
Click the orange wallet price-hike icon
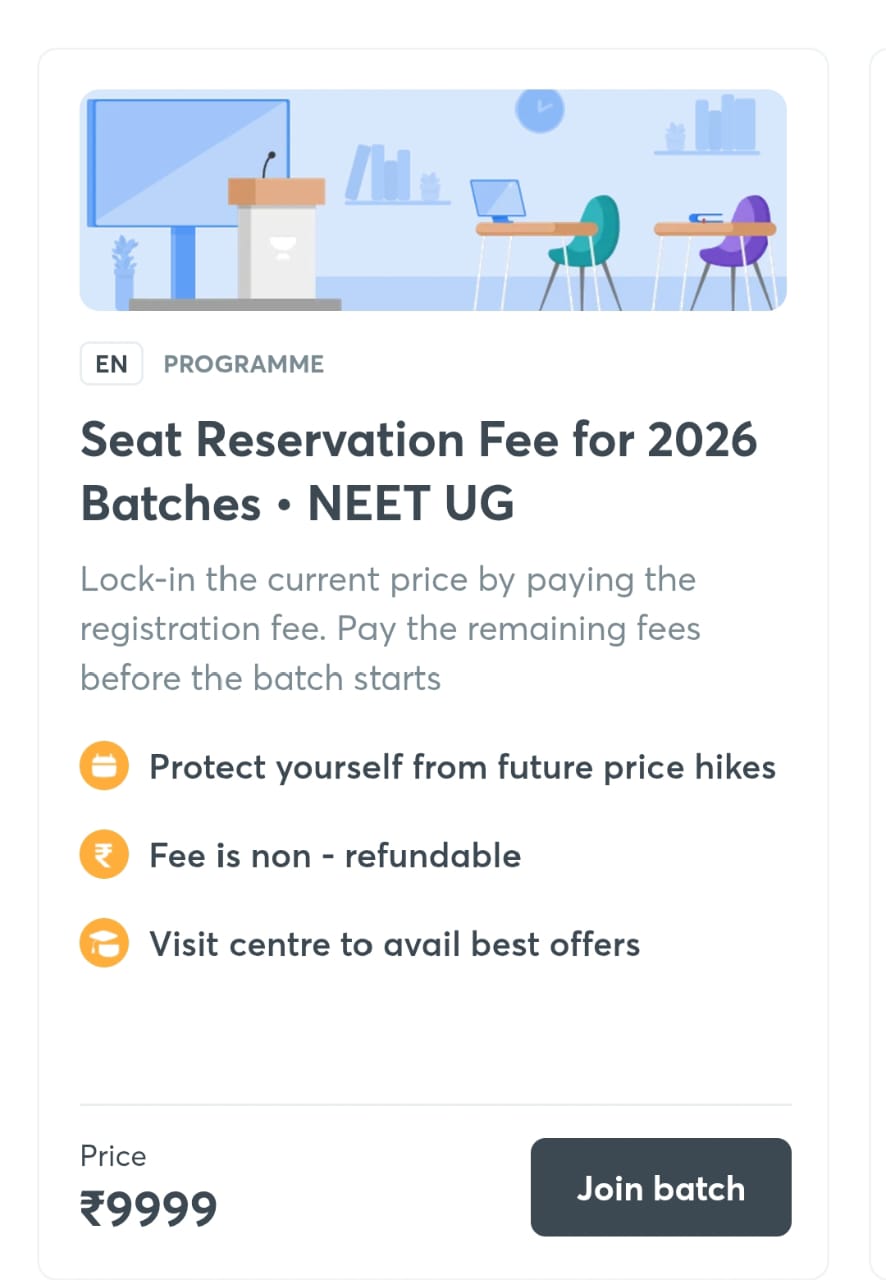(x=104, y=766)
